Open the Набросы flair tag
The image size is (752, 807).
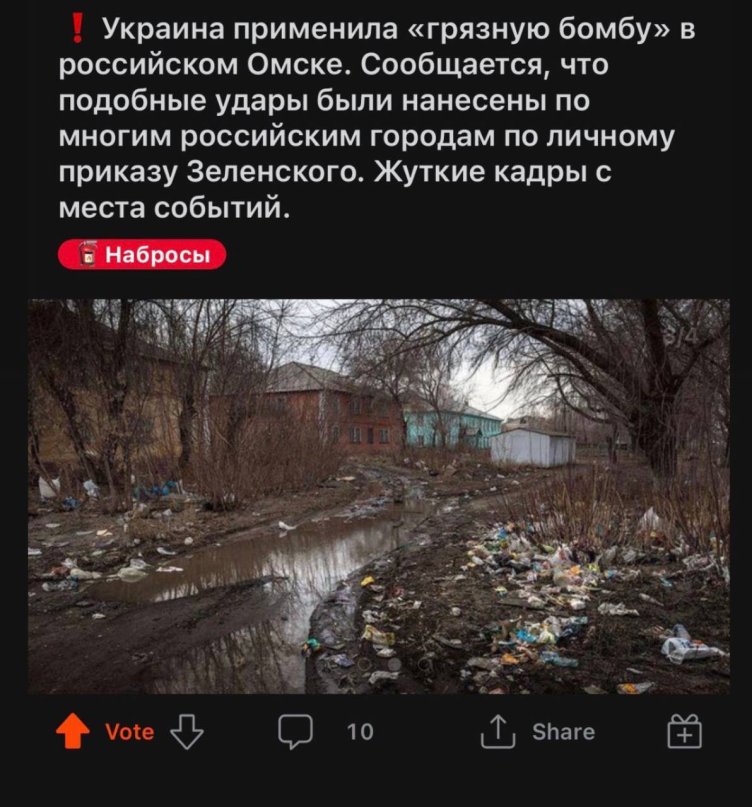(x=142, y=255)
